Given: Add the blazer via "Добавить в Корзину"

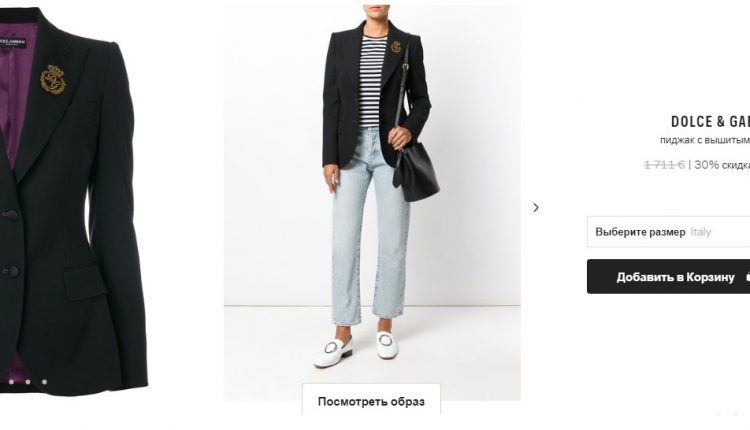Looking at the screenshot, I should 668,276.
